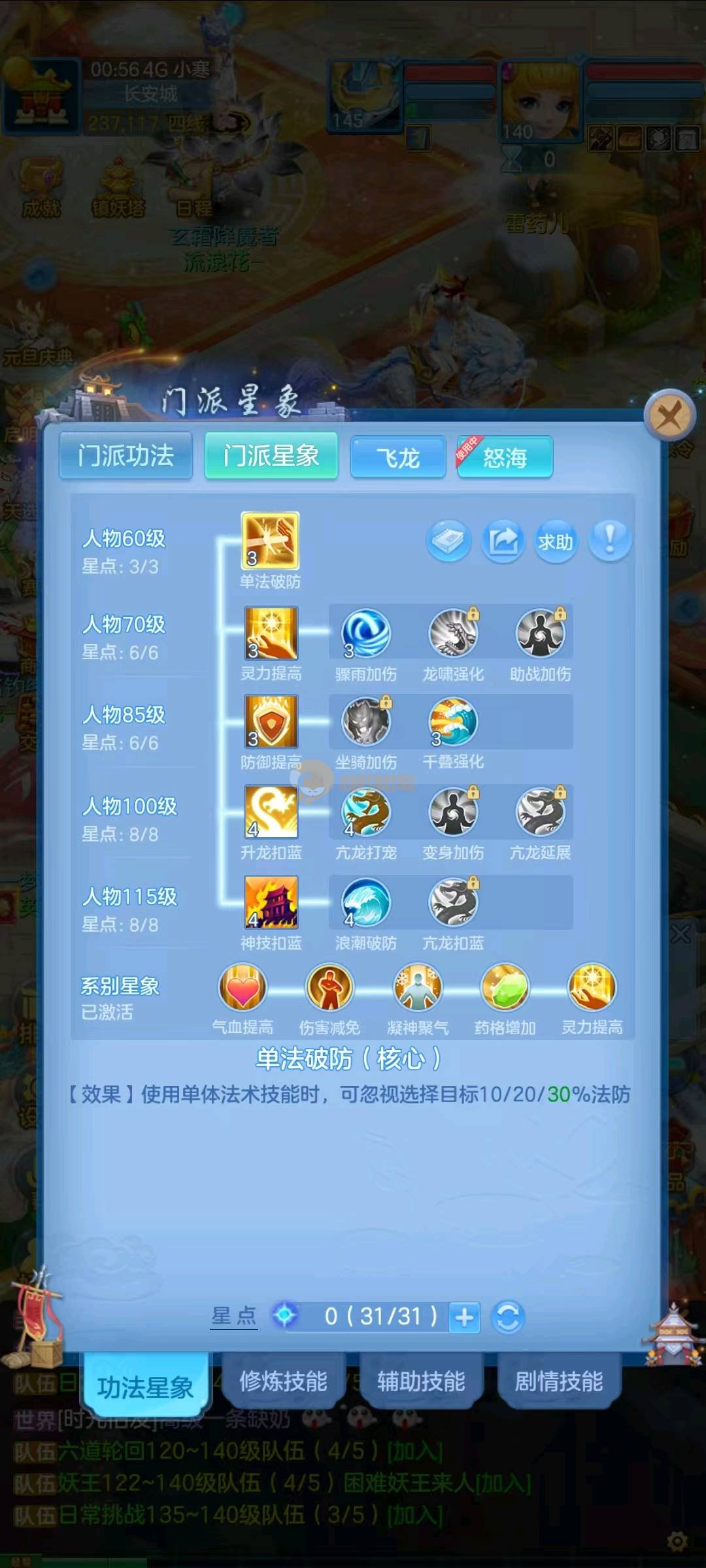Select the locked 龙啸强化 skill node
706x1568 pixels.
coord(453,634)
